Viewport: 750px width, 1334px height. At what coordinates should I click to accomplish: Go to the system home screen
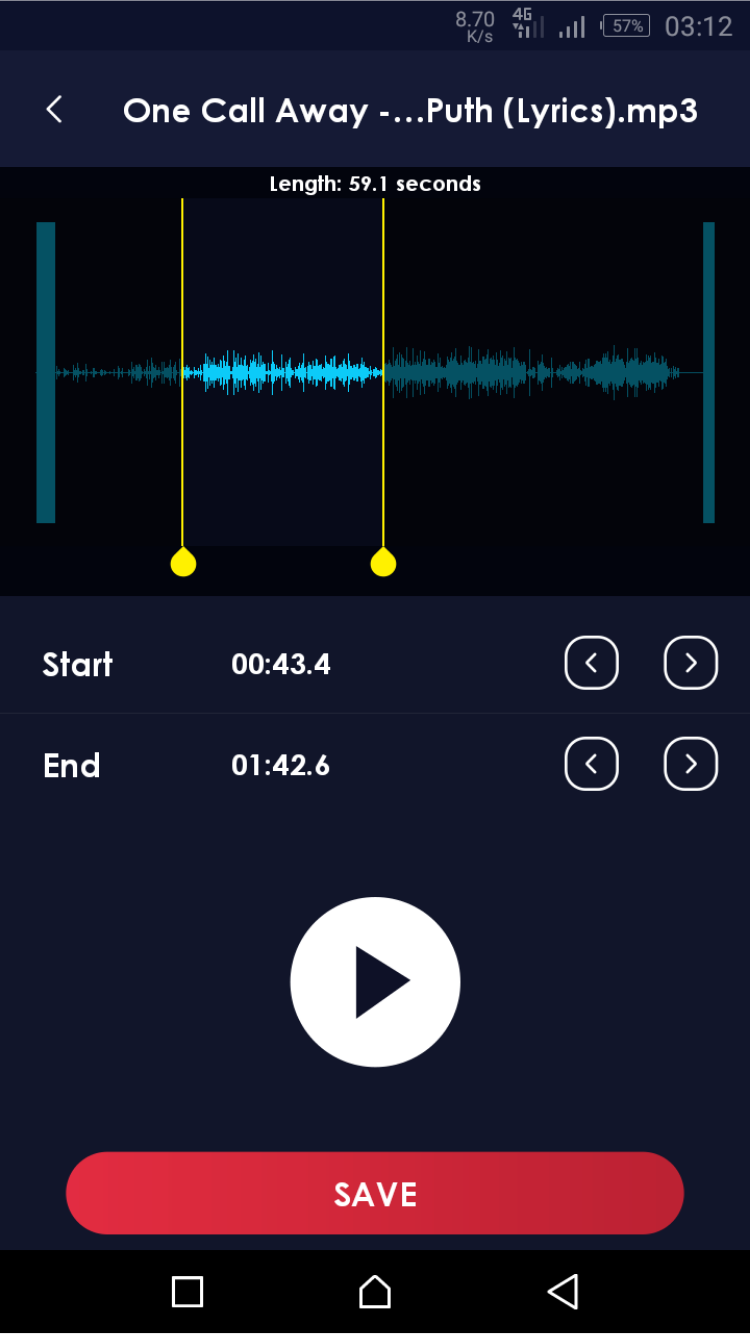coord(375,1292)
